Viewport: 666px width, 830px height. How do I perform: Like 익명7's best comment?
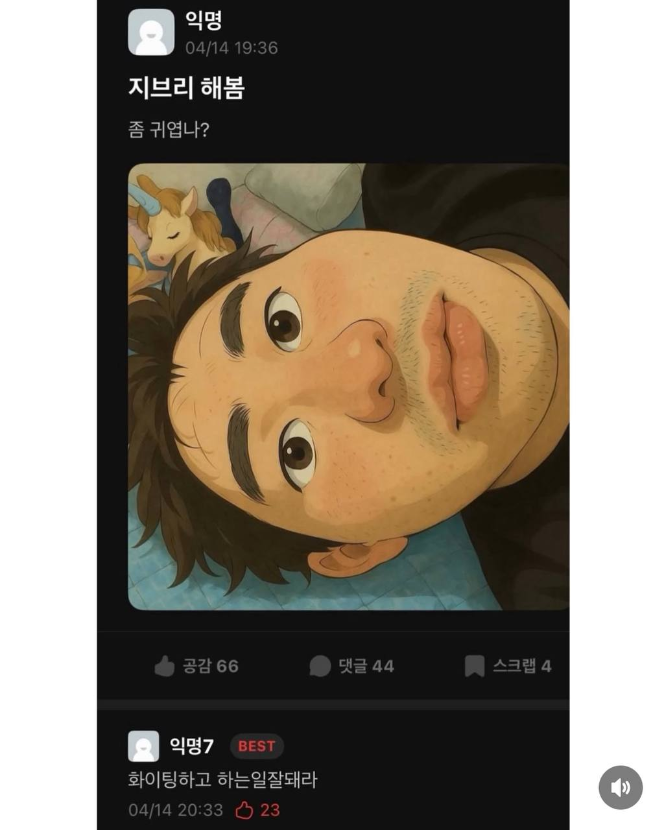coord(246,810)
